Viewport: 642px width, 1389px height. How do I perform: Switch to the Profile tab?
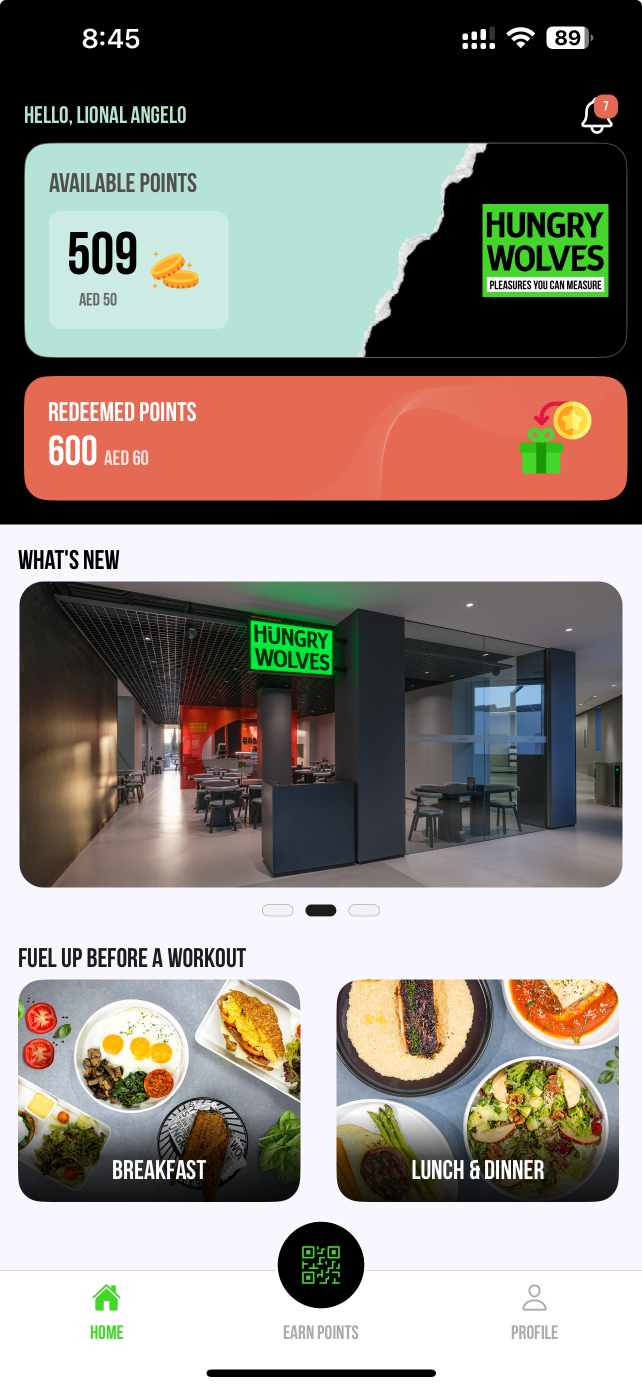534,1312
